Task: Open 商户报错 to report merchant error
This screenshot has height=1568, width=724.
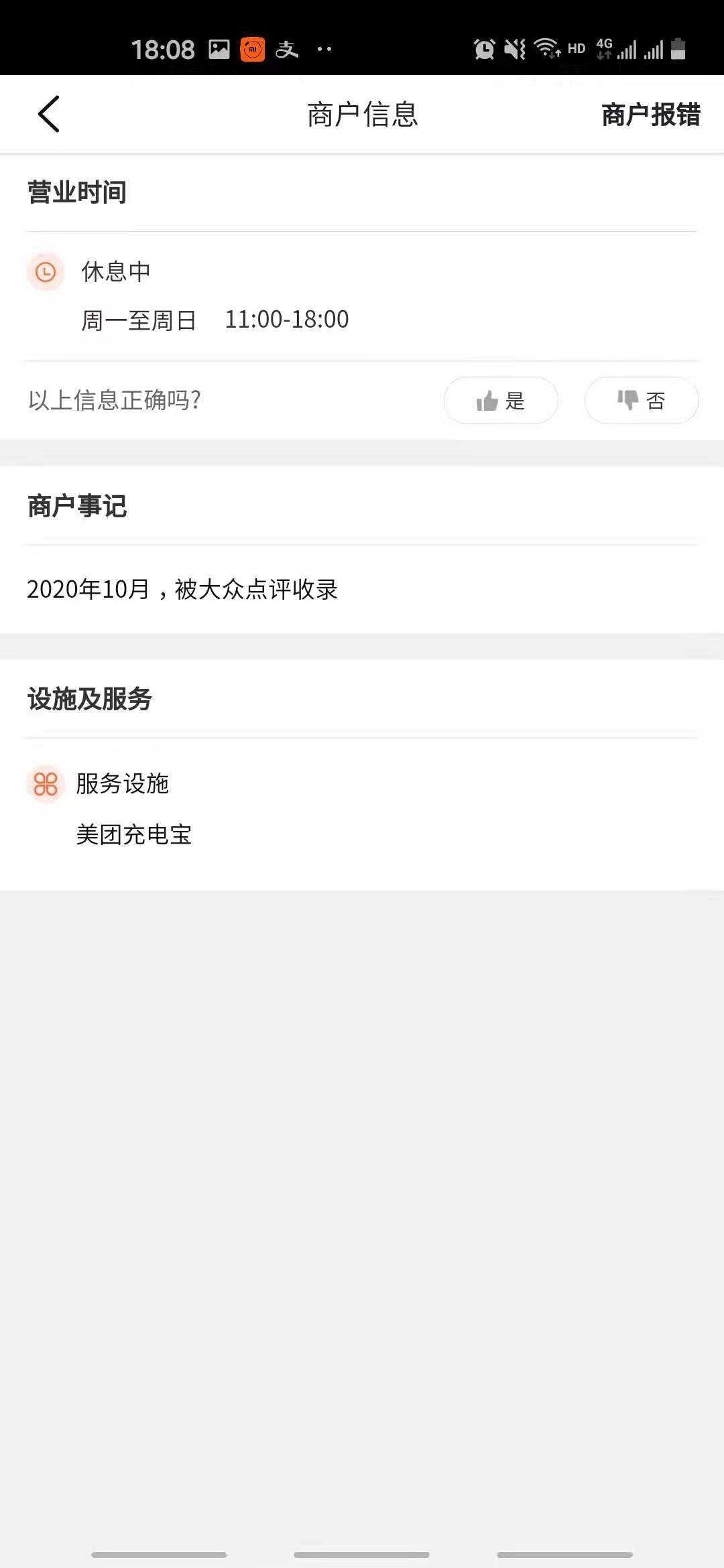Action: click(650, 114)
